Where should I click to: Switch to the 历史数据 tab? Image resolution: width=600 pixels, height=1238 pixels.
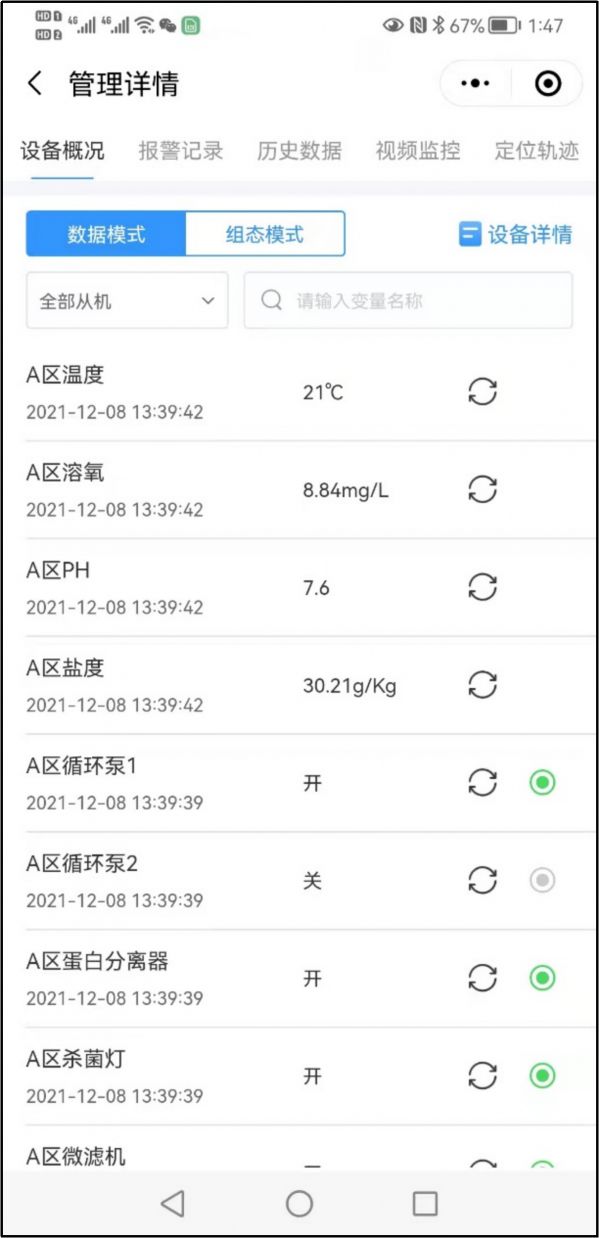(299, 151)
